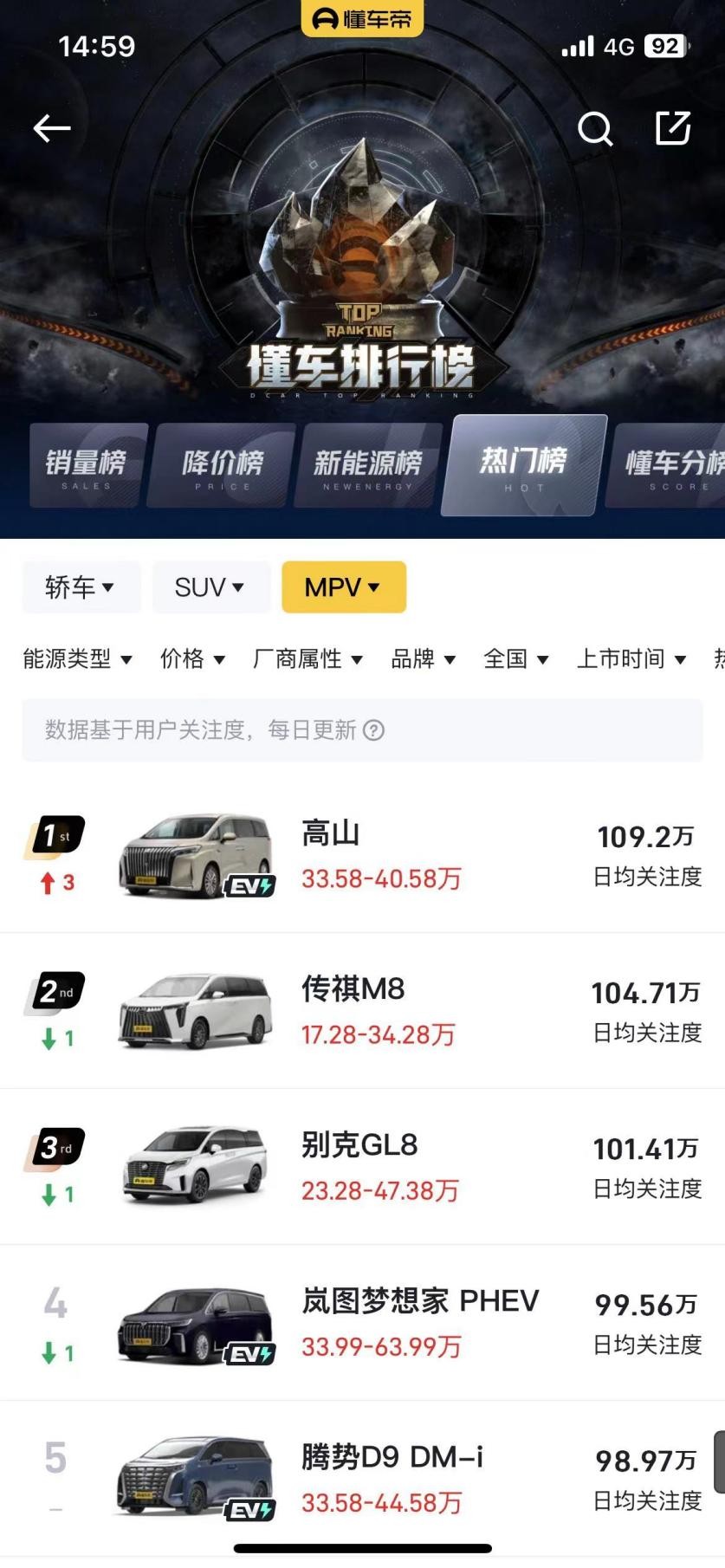Open the 价格 filter
The image size is (725, 1568).
(192, 659)
